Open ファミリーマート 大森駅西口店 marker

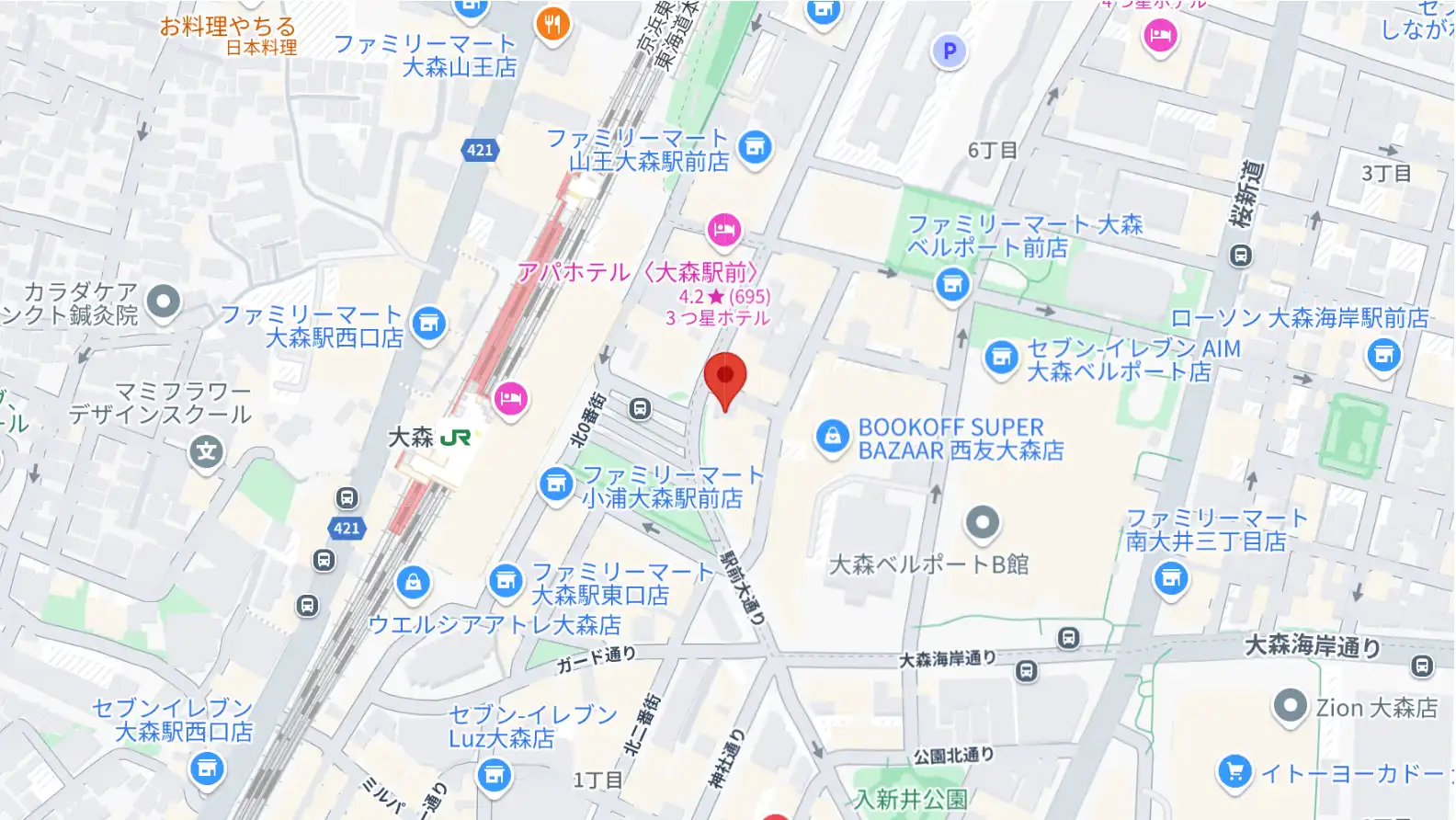click(x=428, y=324)
